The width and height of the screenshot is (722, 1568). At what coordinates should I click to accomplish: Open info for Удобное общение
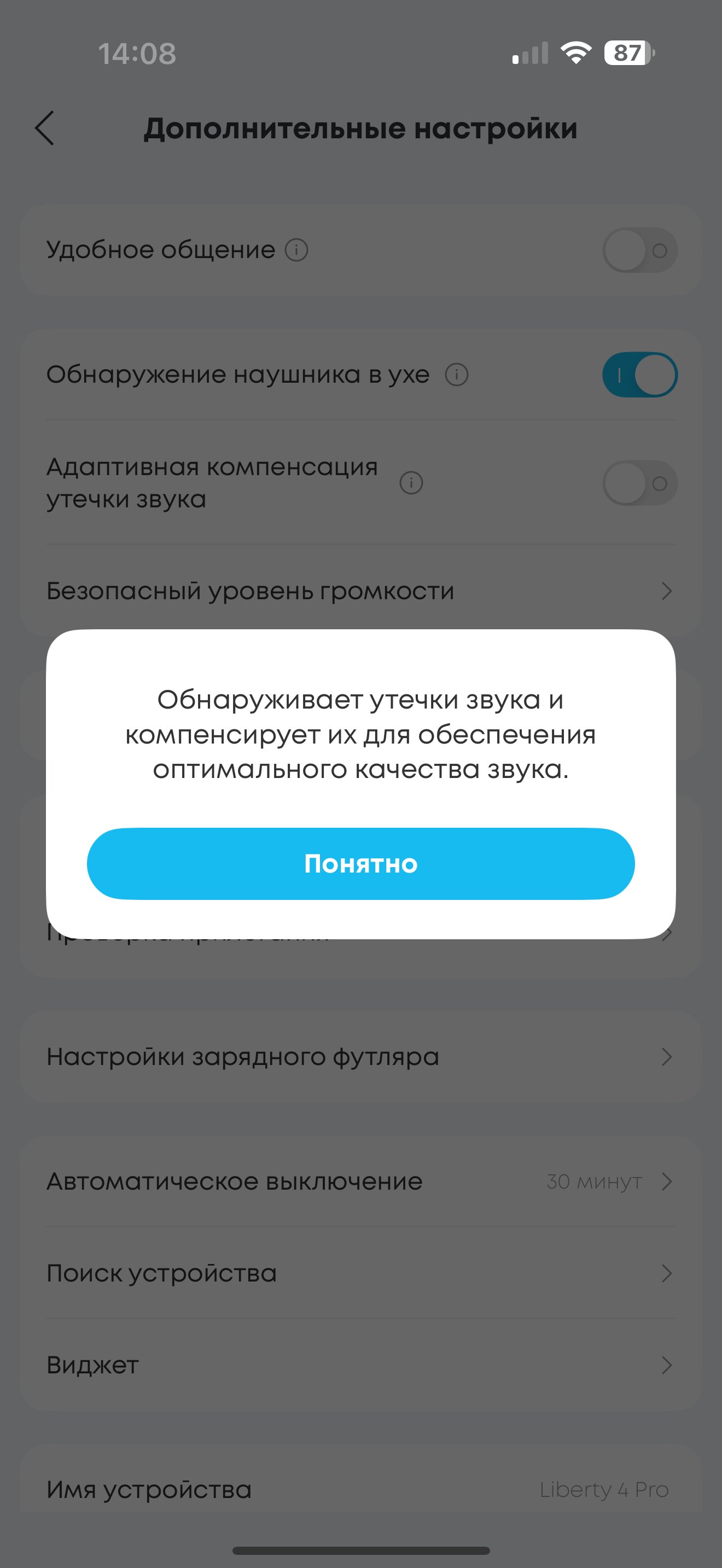[x=296, y=250]
